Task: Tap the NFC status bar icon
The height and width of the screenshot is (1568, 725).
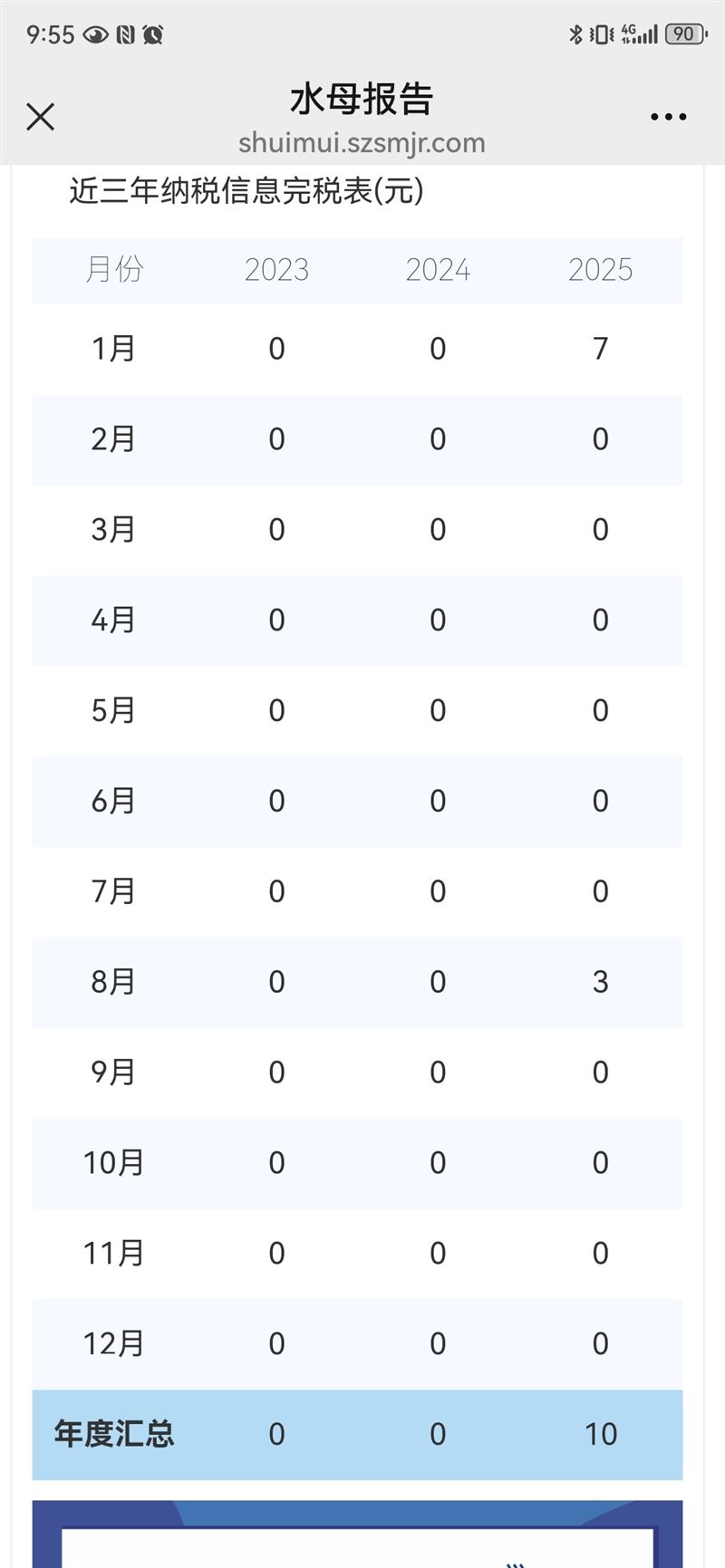Action: [125, 35]
